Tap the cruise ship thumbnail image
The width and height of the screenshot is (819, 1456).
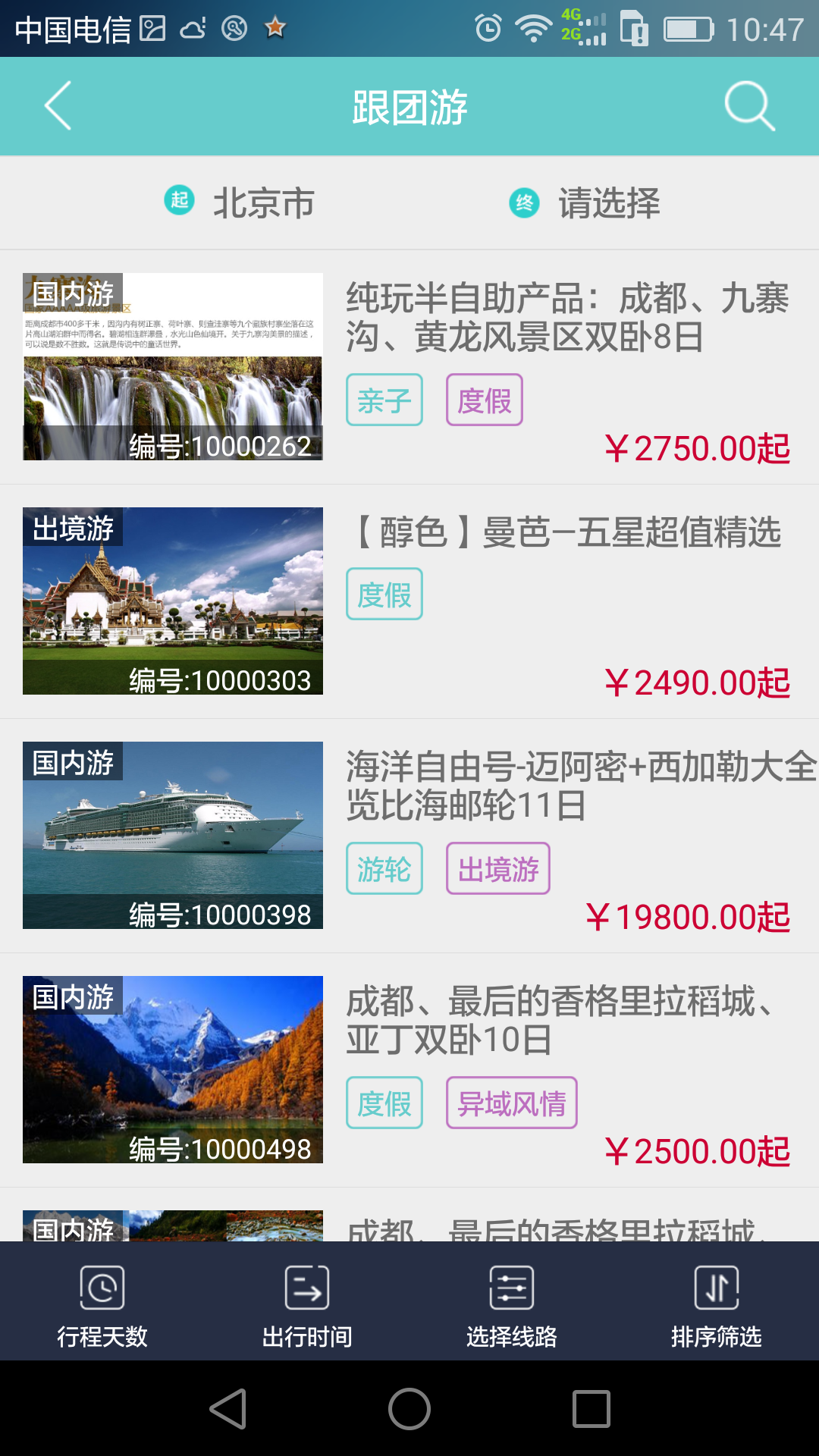pos(171,835)
